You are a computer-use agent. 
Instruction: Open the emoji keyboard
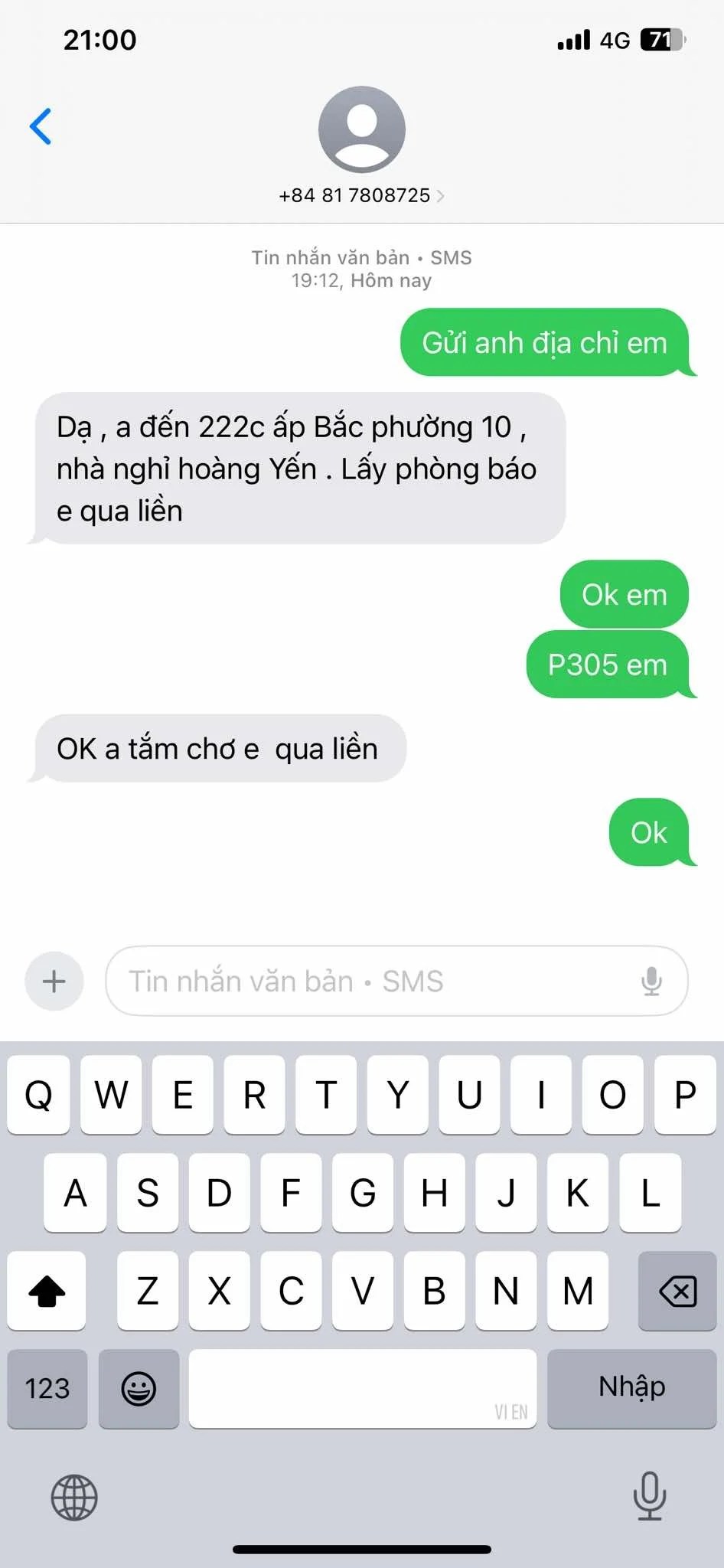[139, 1388]
